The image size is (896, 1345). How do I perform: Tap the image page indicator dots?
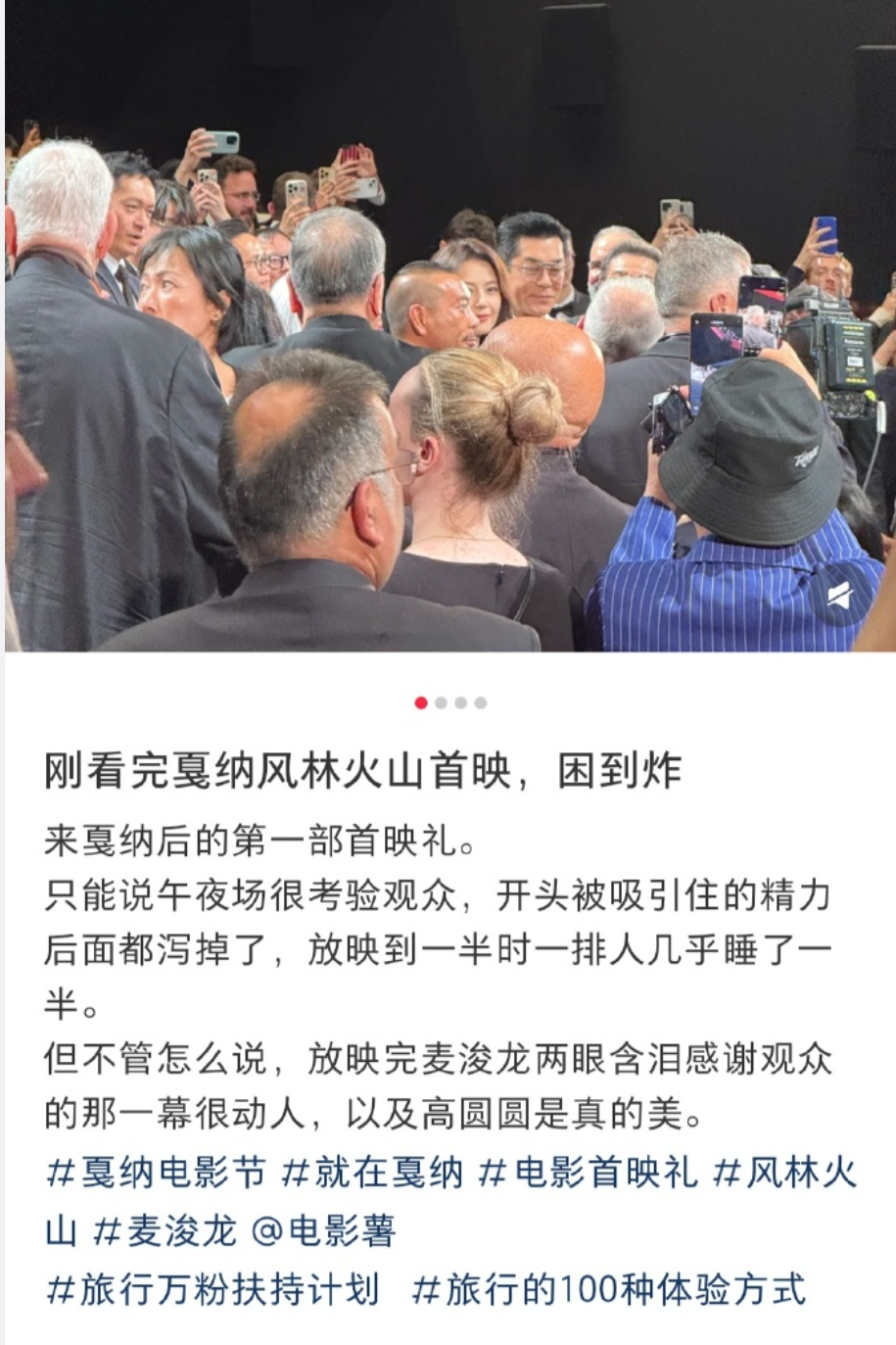[450, 702]
